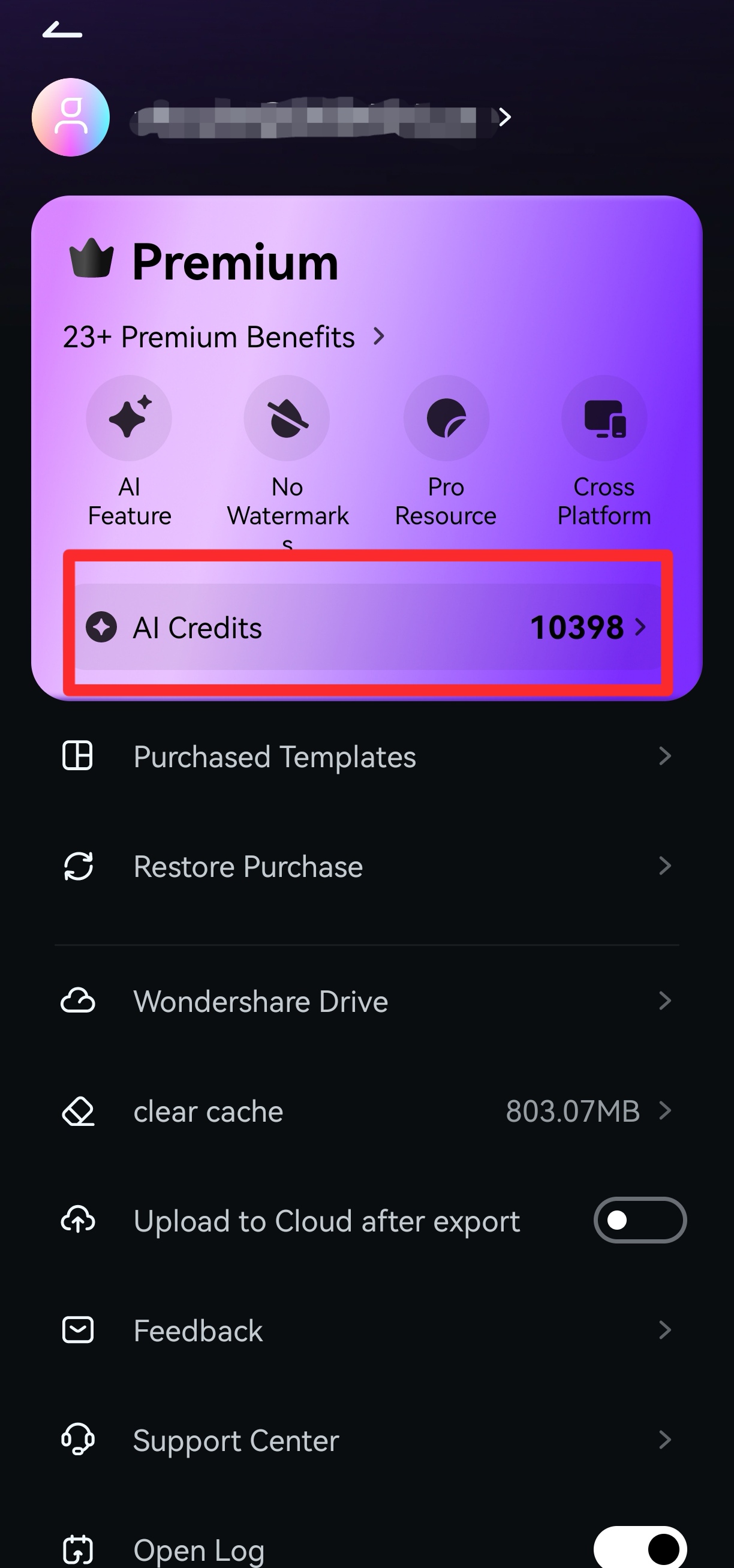Turn off the Open Log switch
The image size is (734, 1568).
640,1548
